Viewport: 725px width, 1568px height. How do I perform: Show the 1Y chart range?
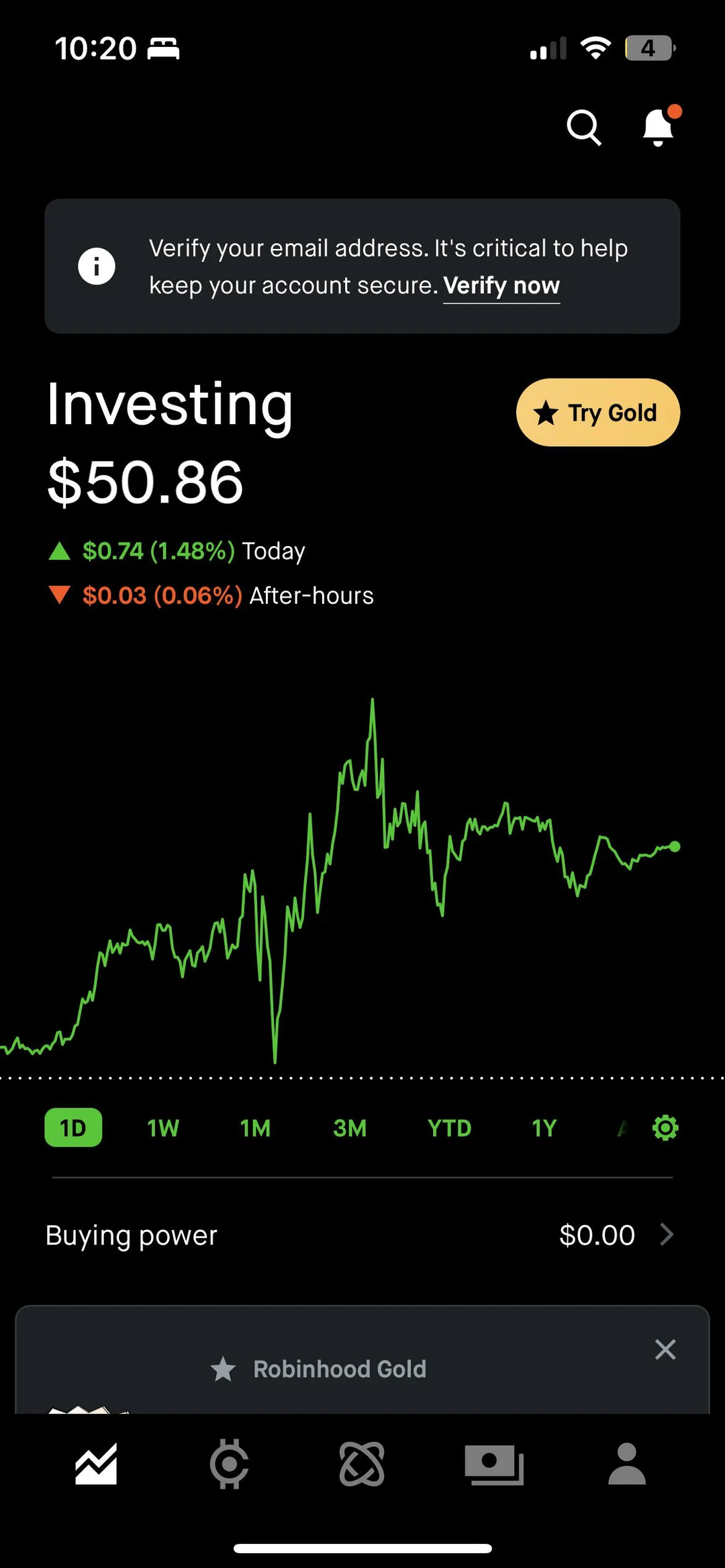544,1128
